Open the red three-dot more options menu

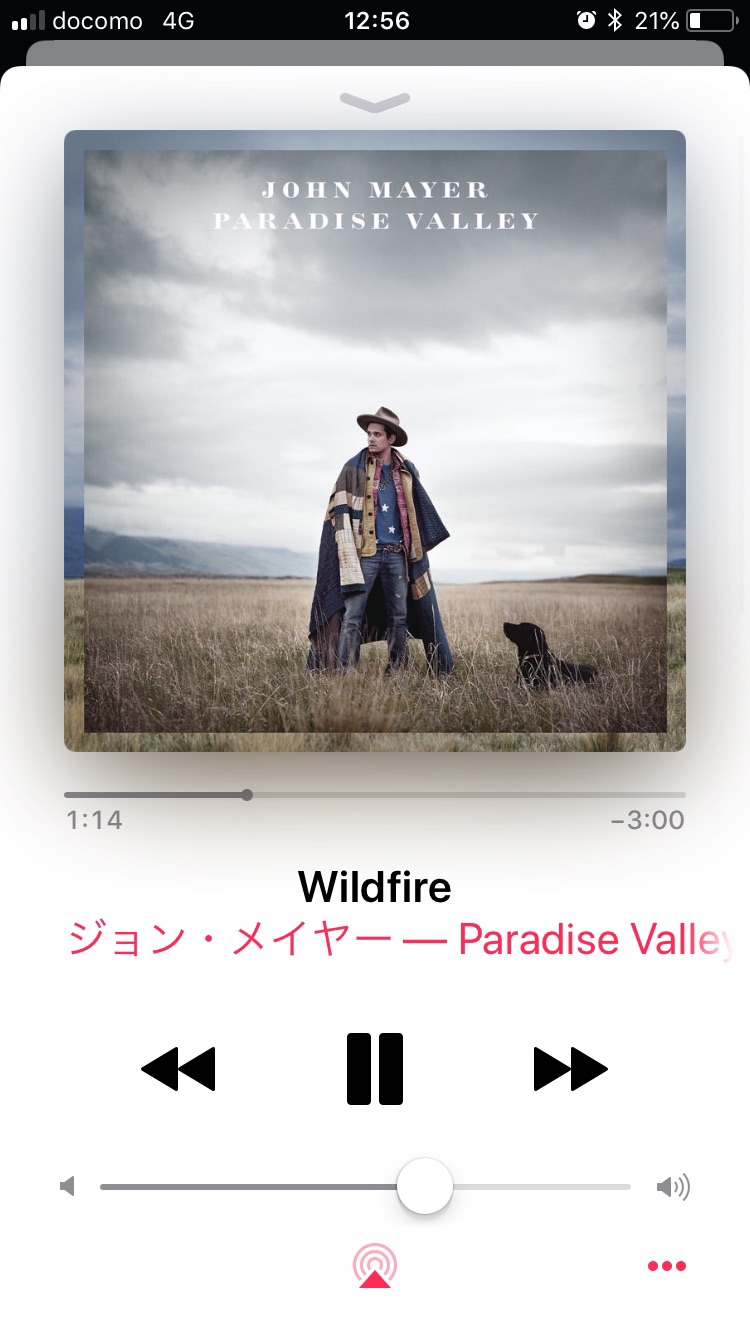667,1266
